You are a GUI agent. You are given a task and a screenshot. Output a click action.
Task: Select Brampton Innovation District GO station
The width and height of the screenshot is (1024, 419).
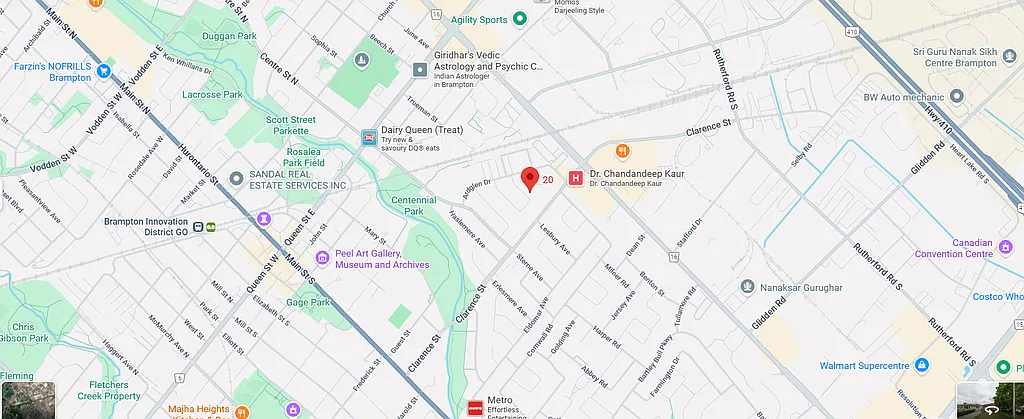click(199, 227)
